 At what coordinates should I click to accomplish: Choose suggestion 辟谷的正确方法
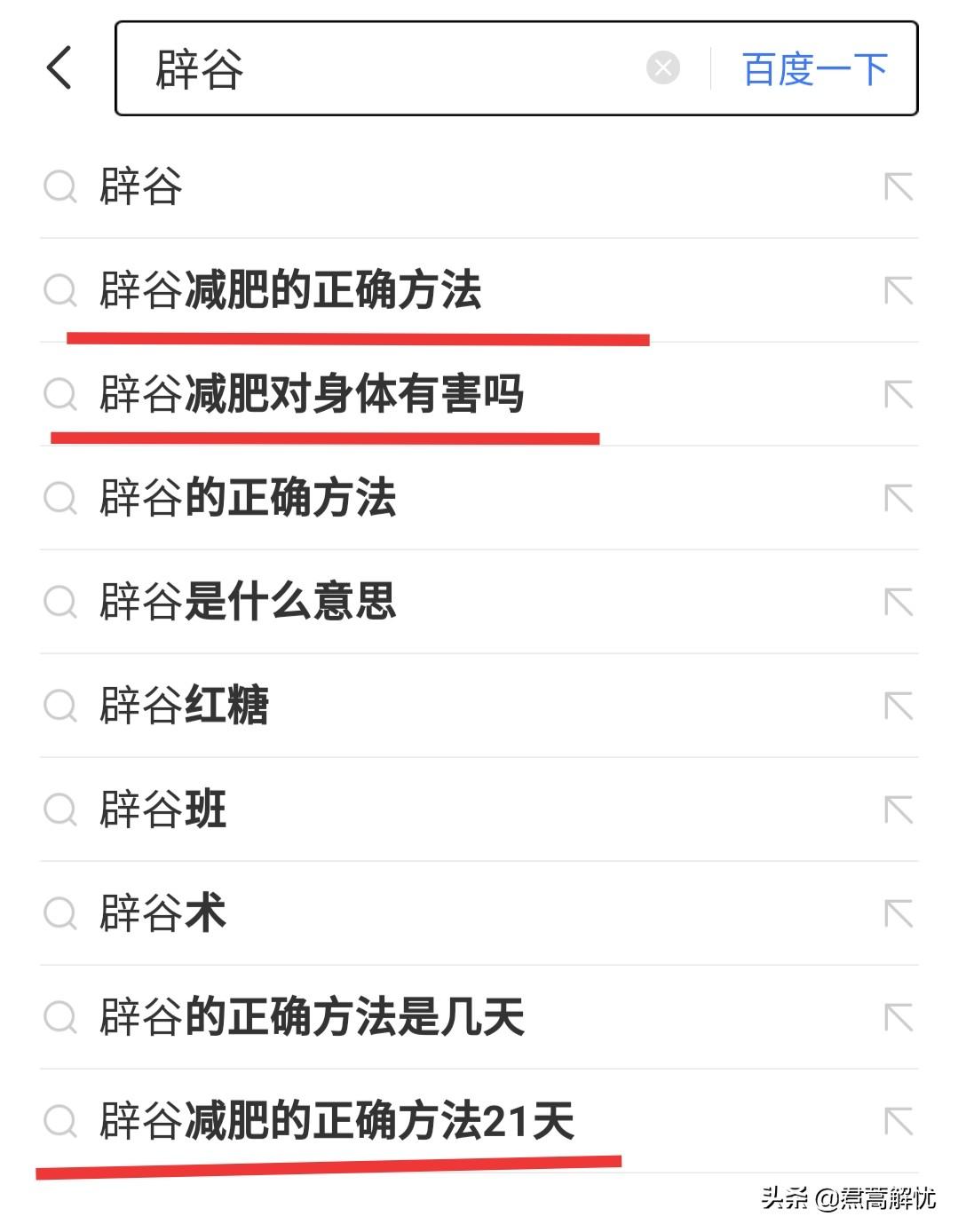pos(248,498)
